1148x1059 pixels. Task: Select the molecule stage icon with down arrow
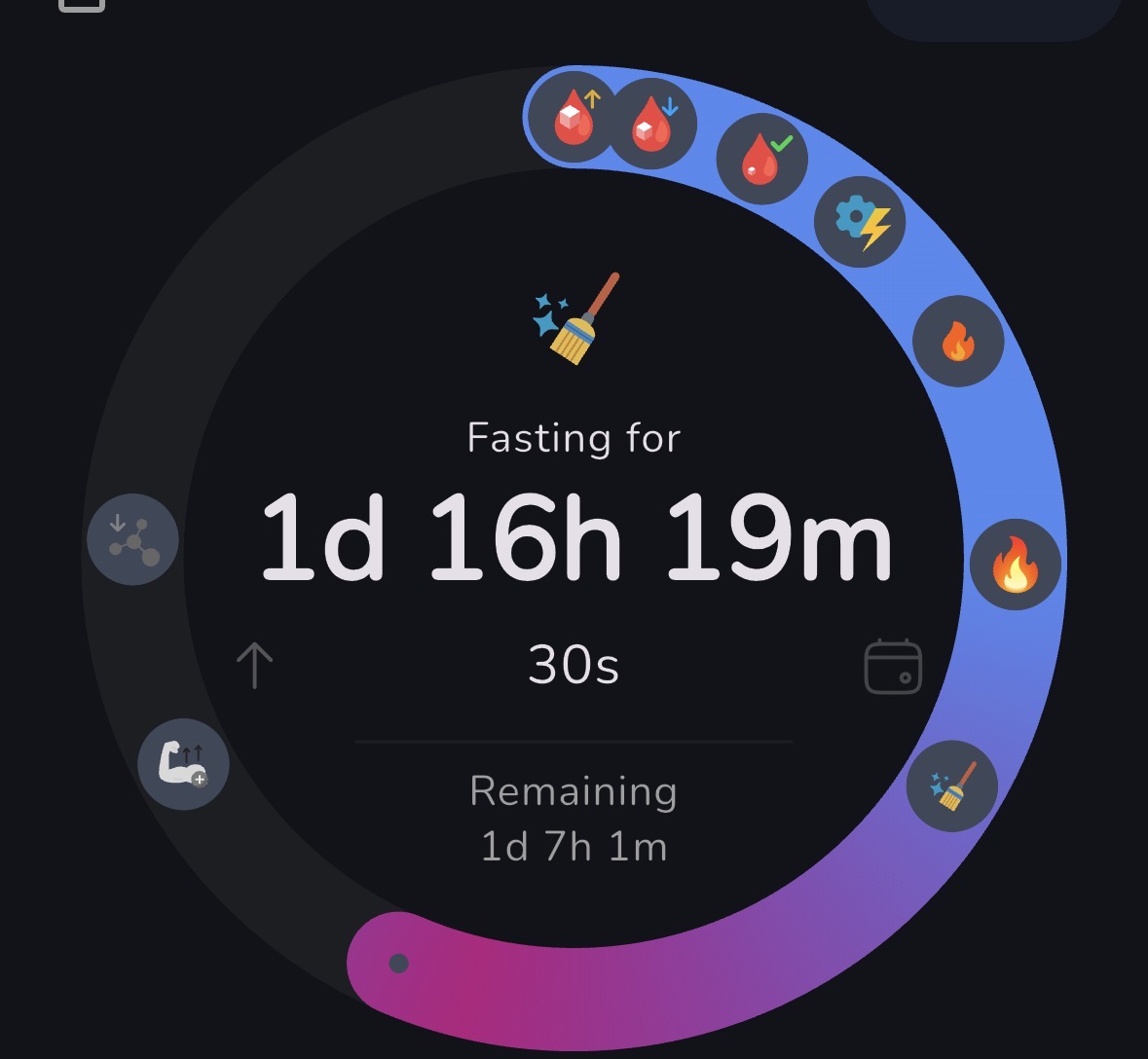click(x=133, y=539)
